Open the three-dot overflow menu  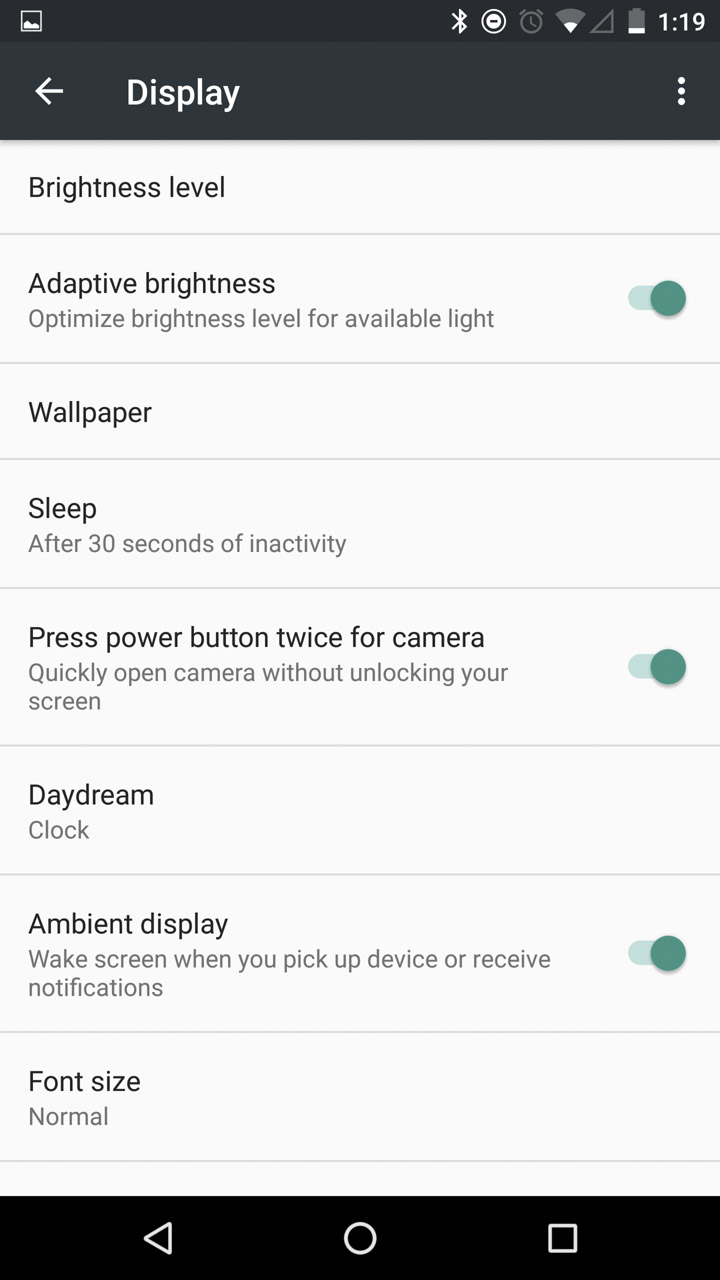coord(681,91)
